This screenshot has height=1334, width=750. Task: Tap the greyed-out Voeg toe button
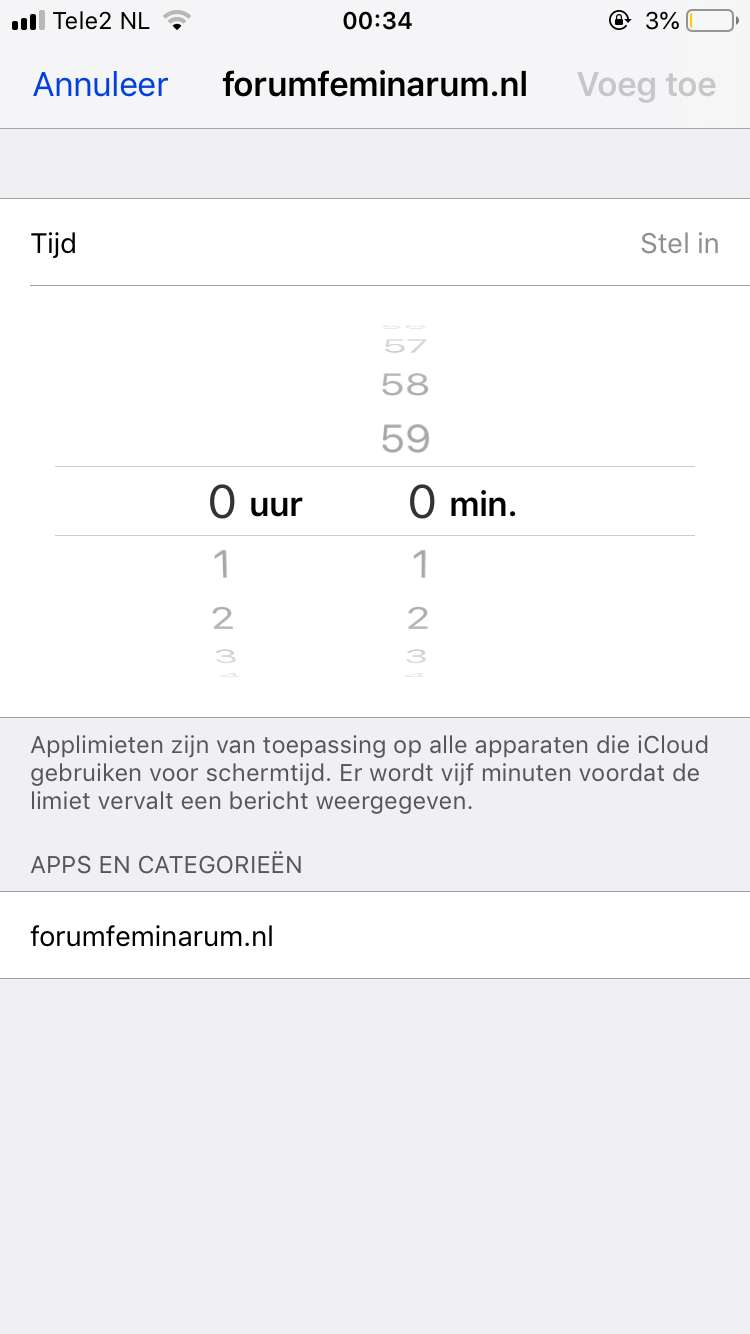click(646, 85)
